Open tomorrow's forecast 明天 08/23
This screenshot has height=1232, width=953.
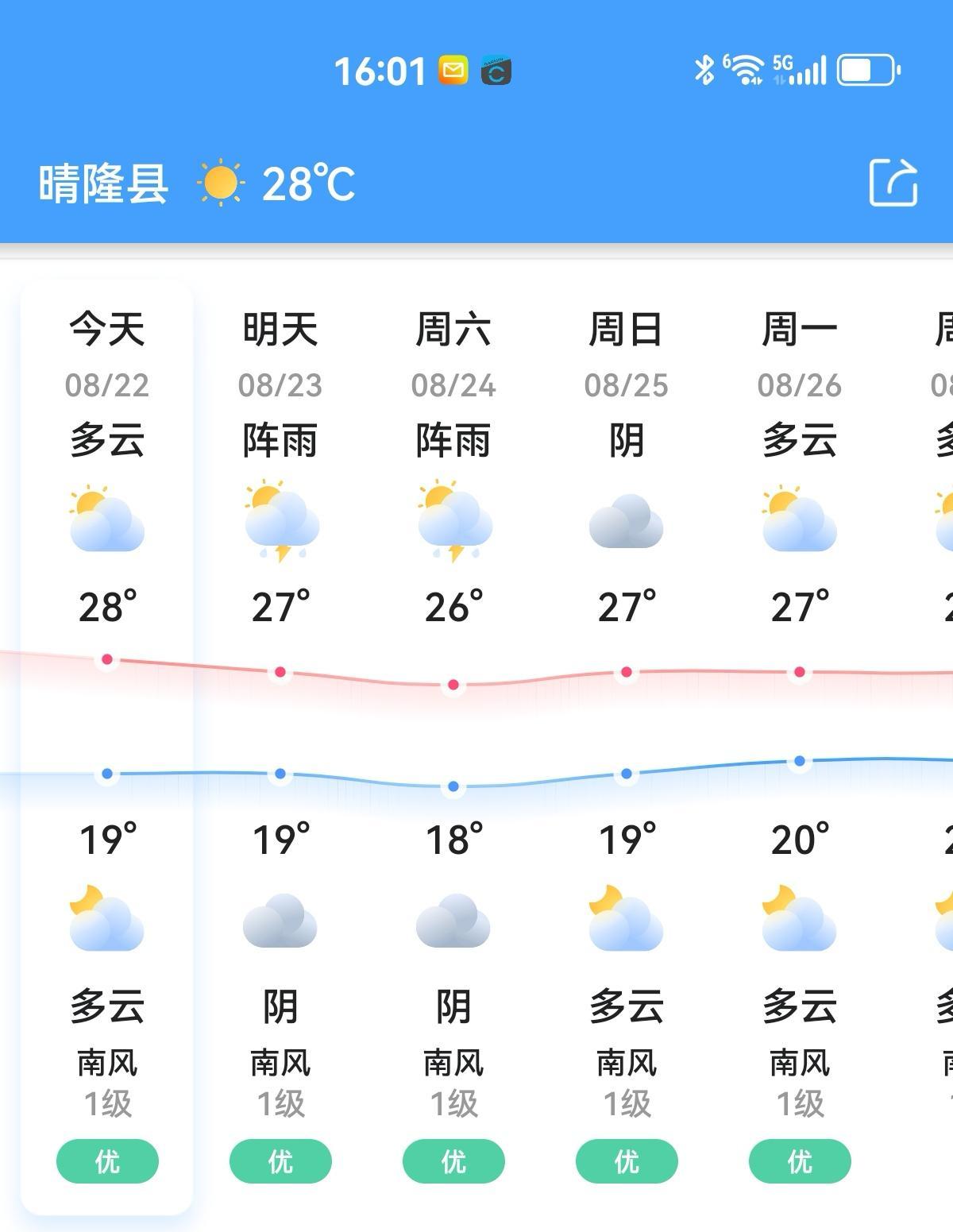tap(280, 351)
